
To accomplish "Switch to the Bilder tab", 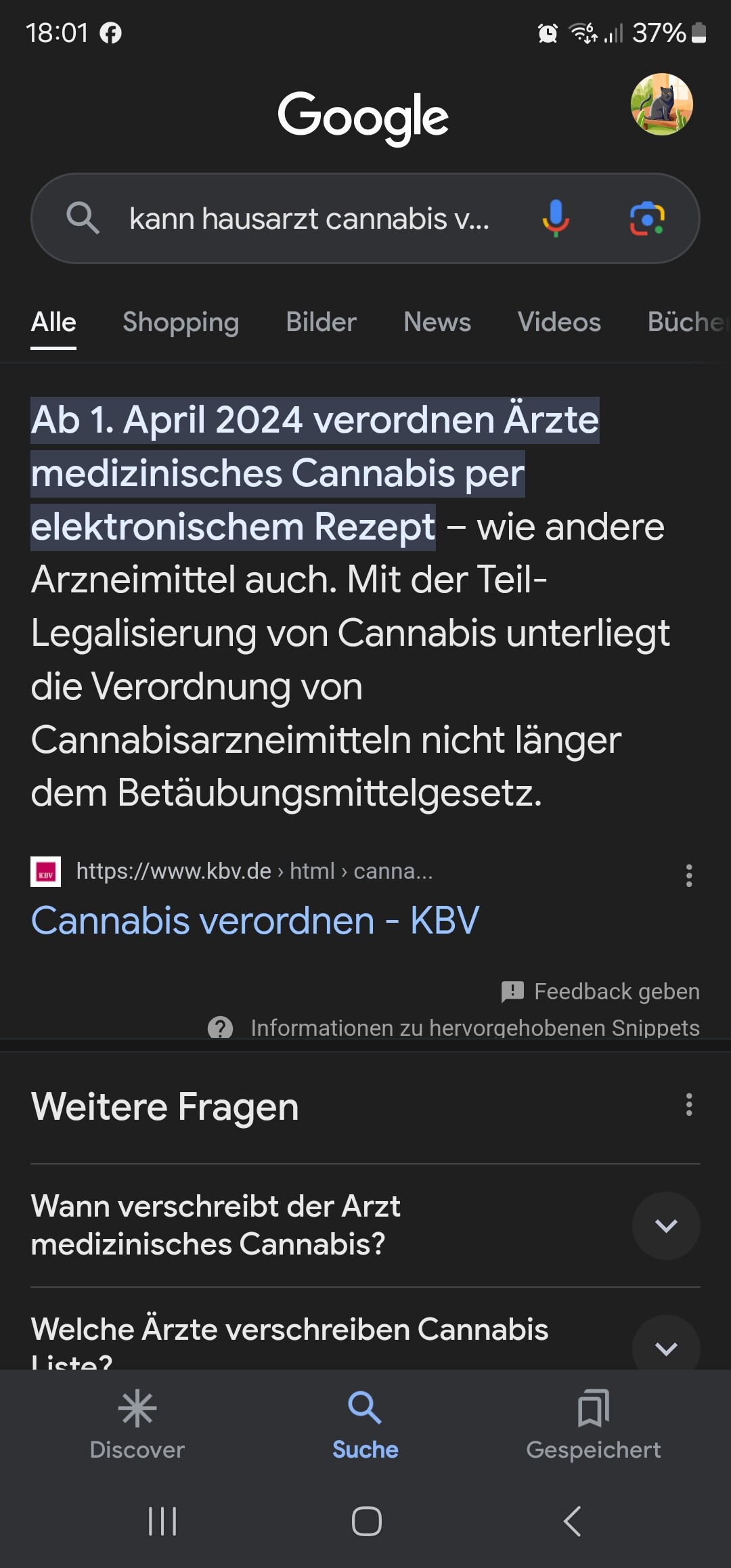I will pos(321,322).
